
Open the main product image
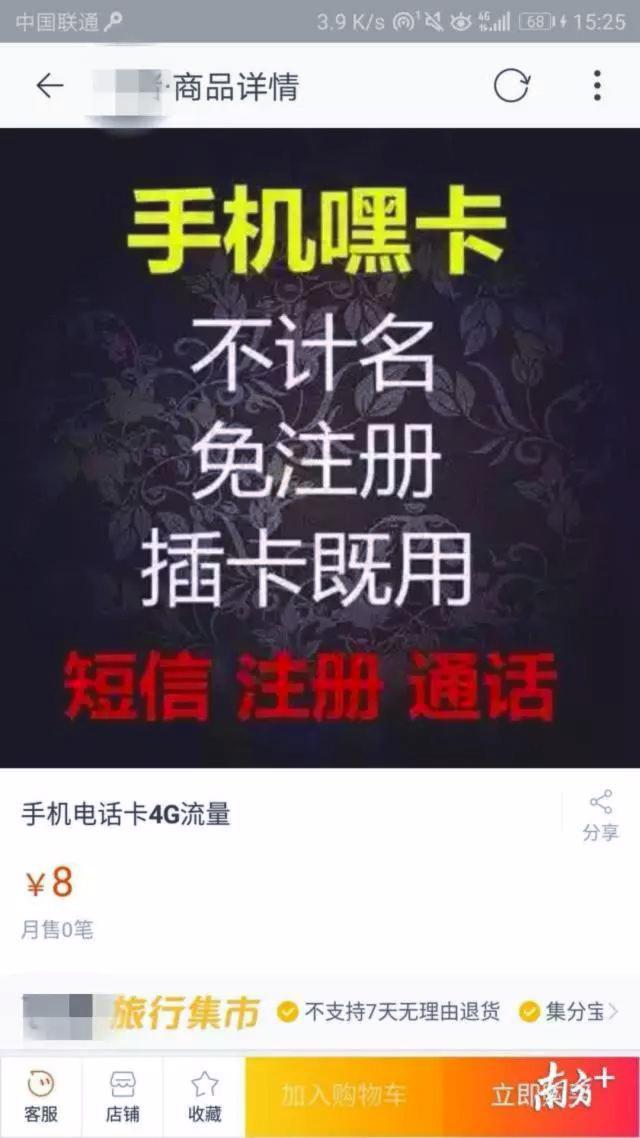click(320, 448)
